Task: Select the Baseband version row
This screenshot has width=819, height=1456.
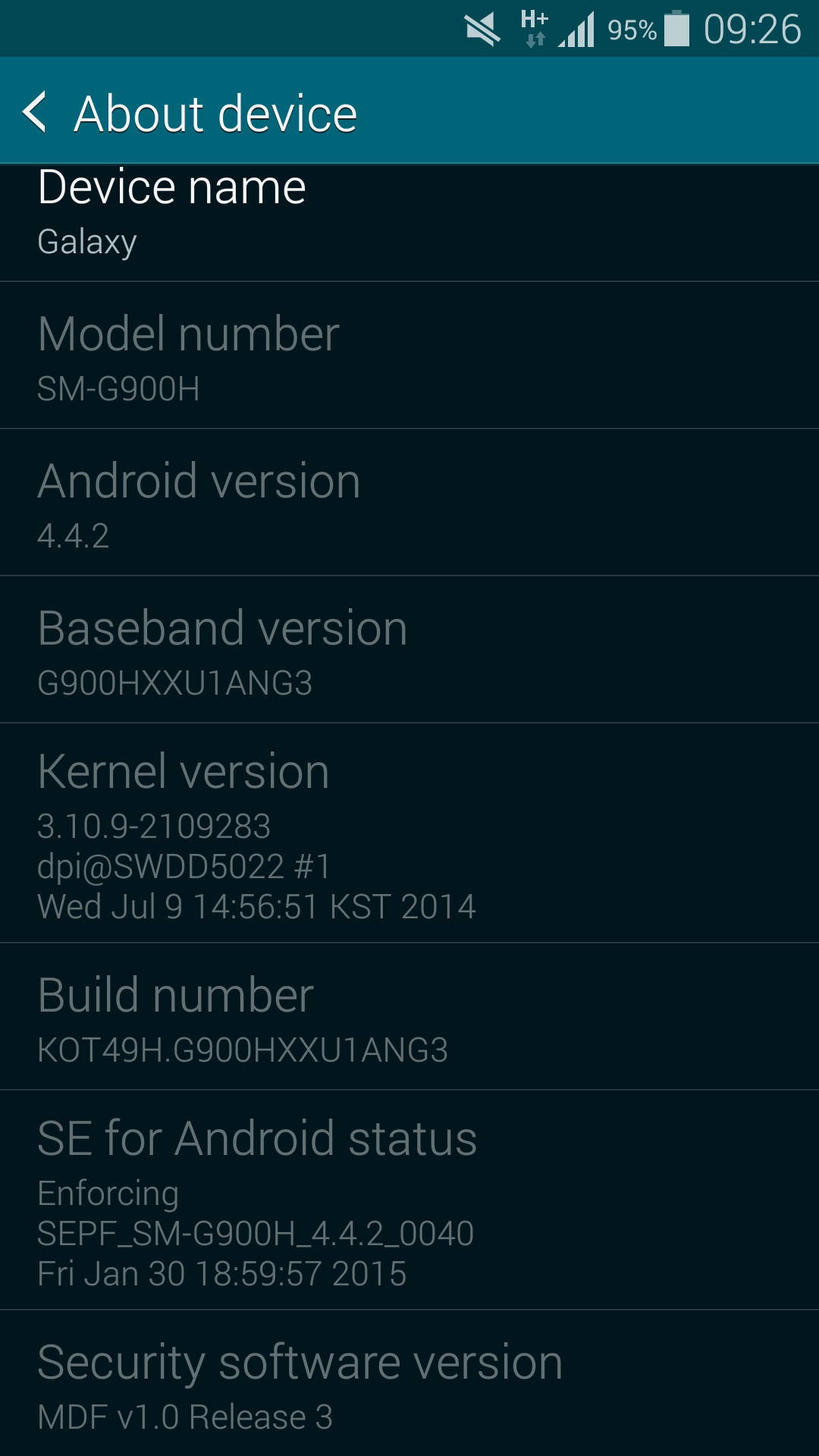Action: (409, 650)
